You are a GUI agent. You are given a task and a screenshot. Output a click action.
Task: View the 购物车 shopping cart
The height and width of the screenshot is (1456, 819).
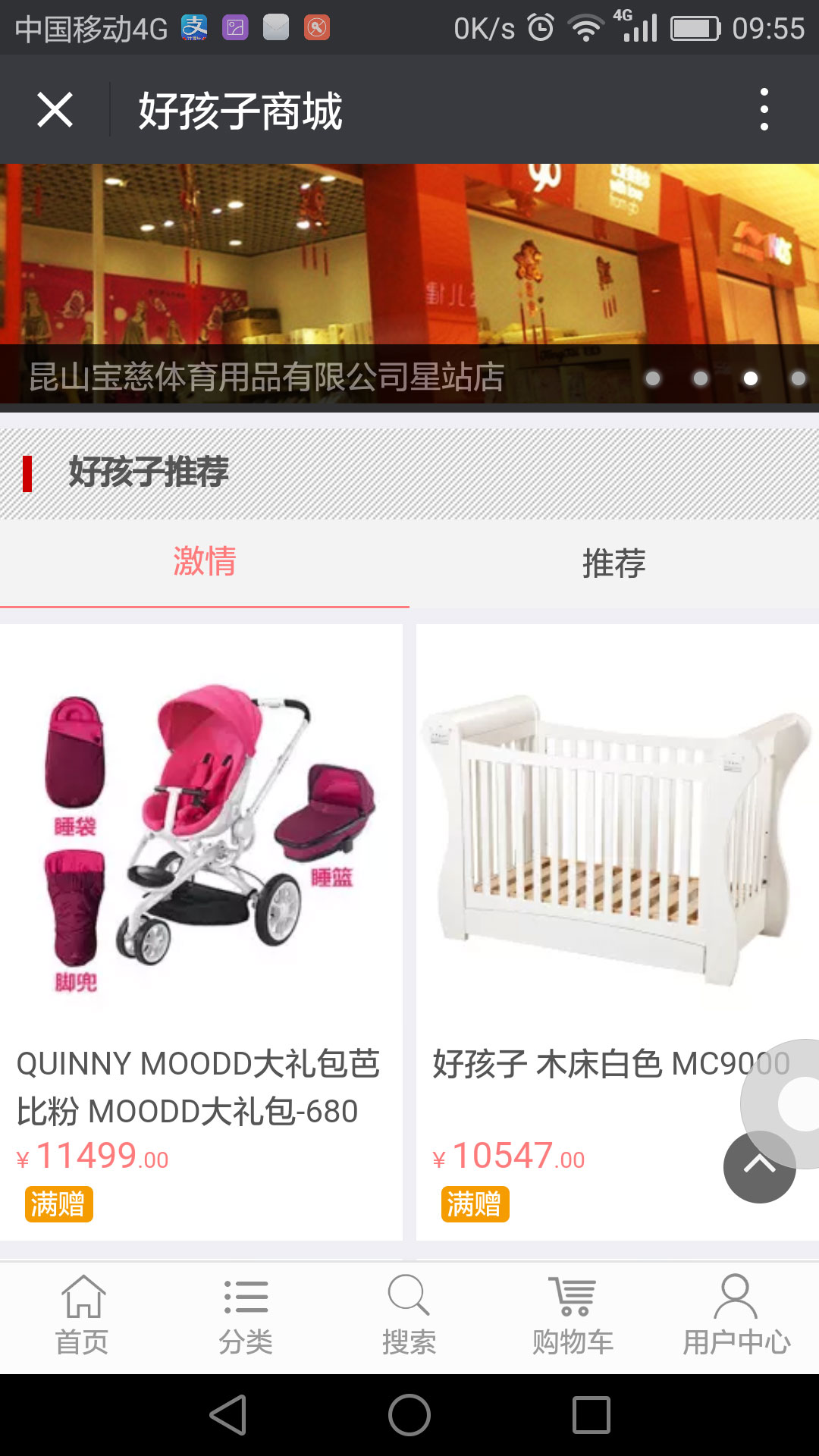[x=573, y=1317]
